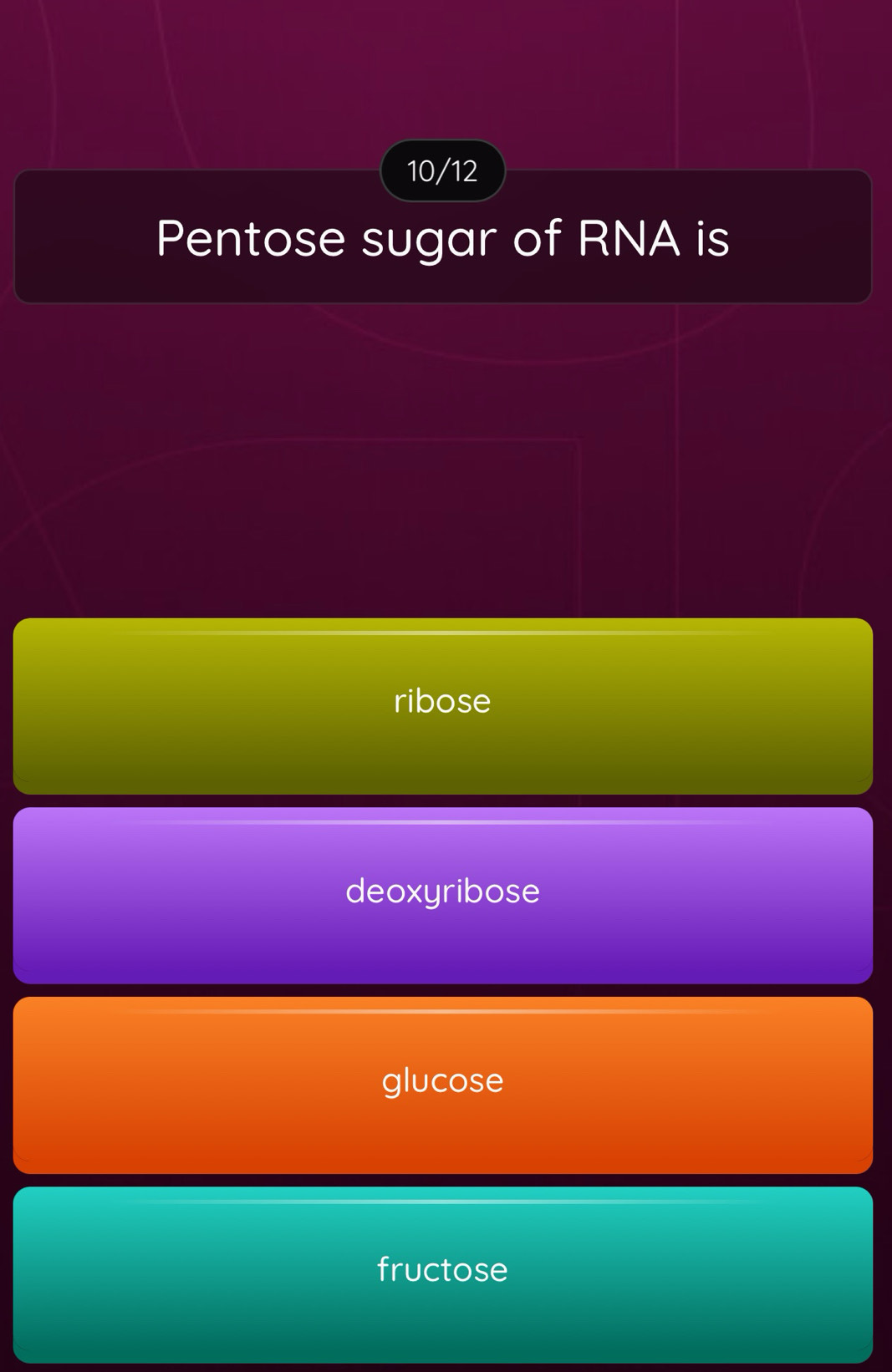This screenshot has height=1372, width=892.
Task: Select the "fructose" answer option
Action: (441, 1270)
